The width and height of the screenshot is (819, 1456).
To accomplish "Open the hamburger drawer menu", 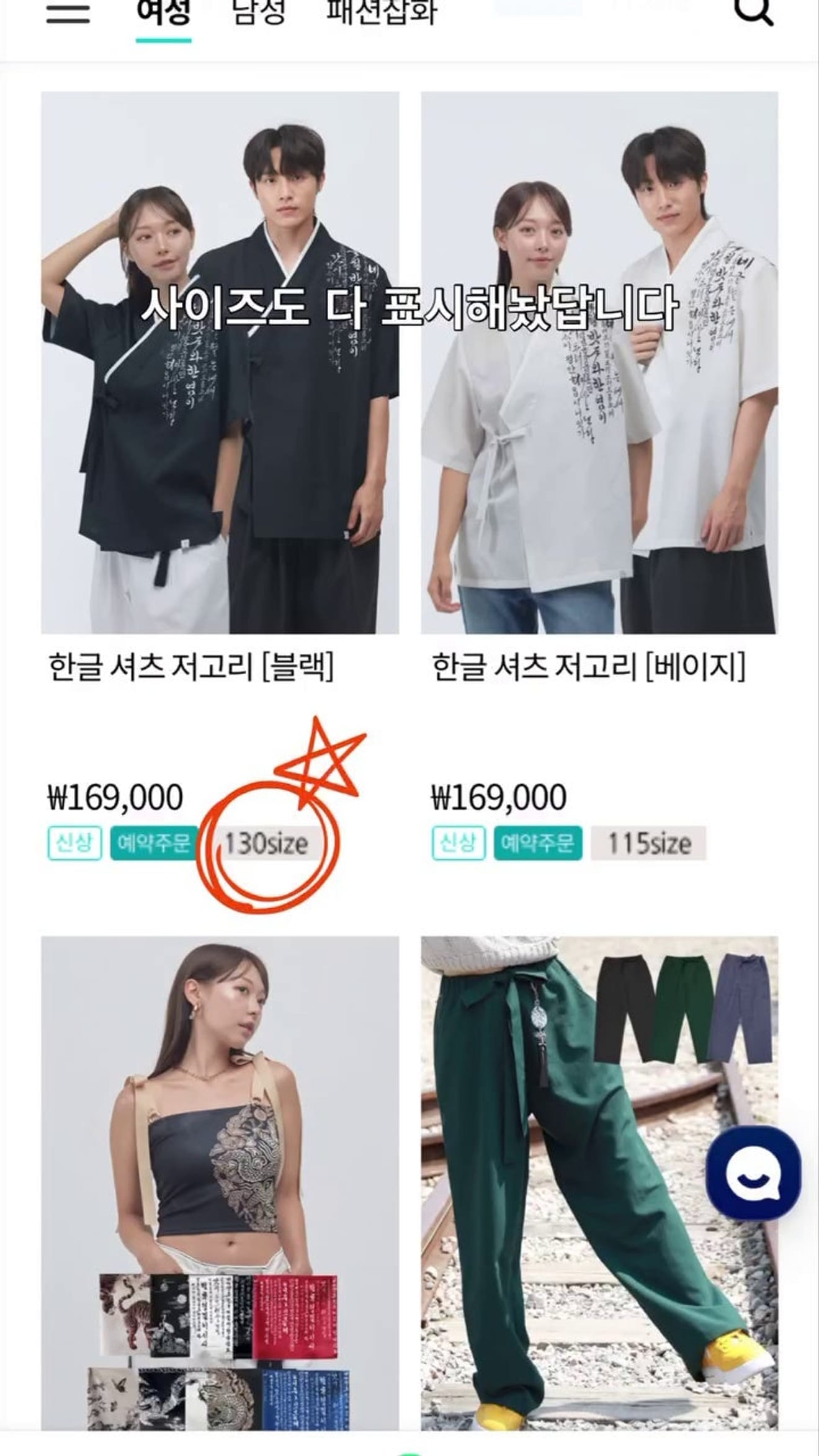I will coord(68,13).
